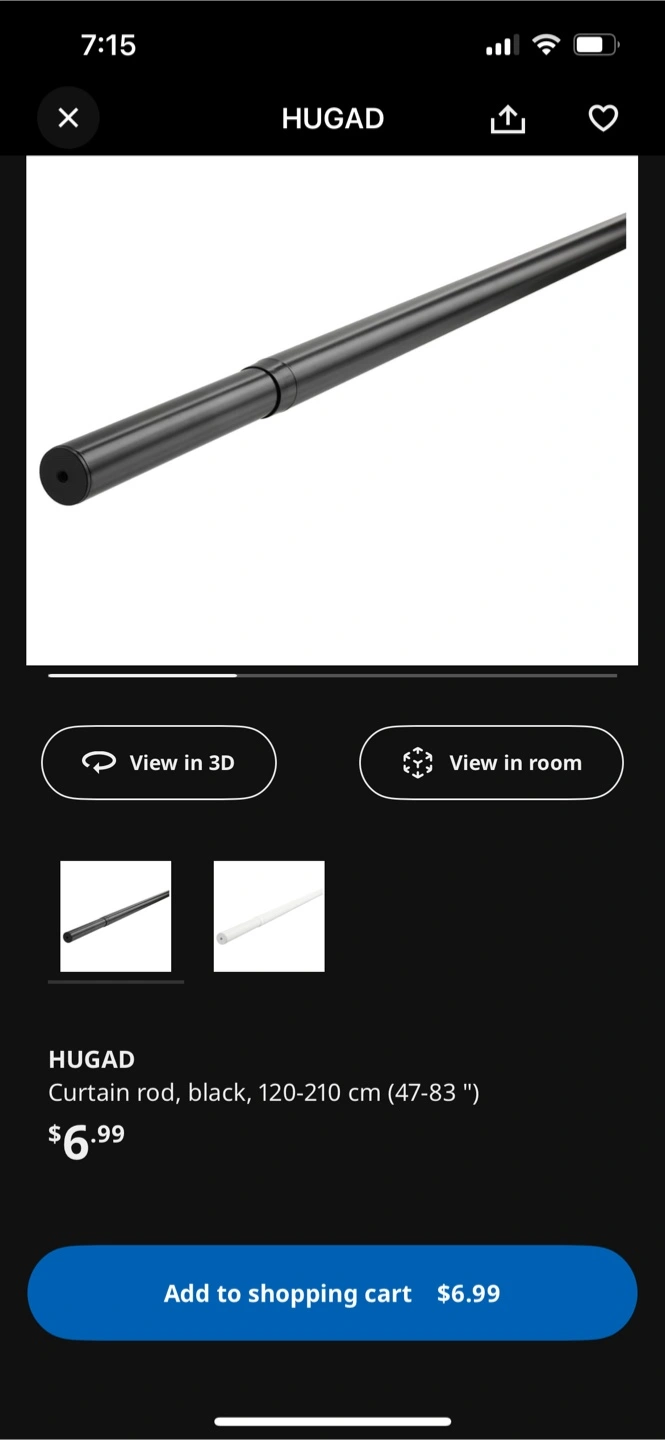The width and height of the screenshot is (665, 1440).
Task: Add to shopping cart for $6.99
Action: pyautogui.click(x=332, y=1293)
